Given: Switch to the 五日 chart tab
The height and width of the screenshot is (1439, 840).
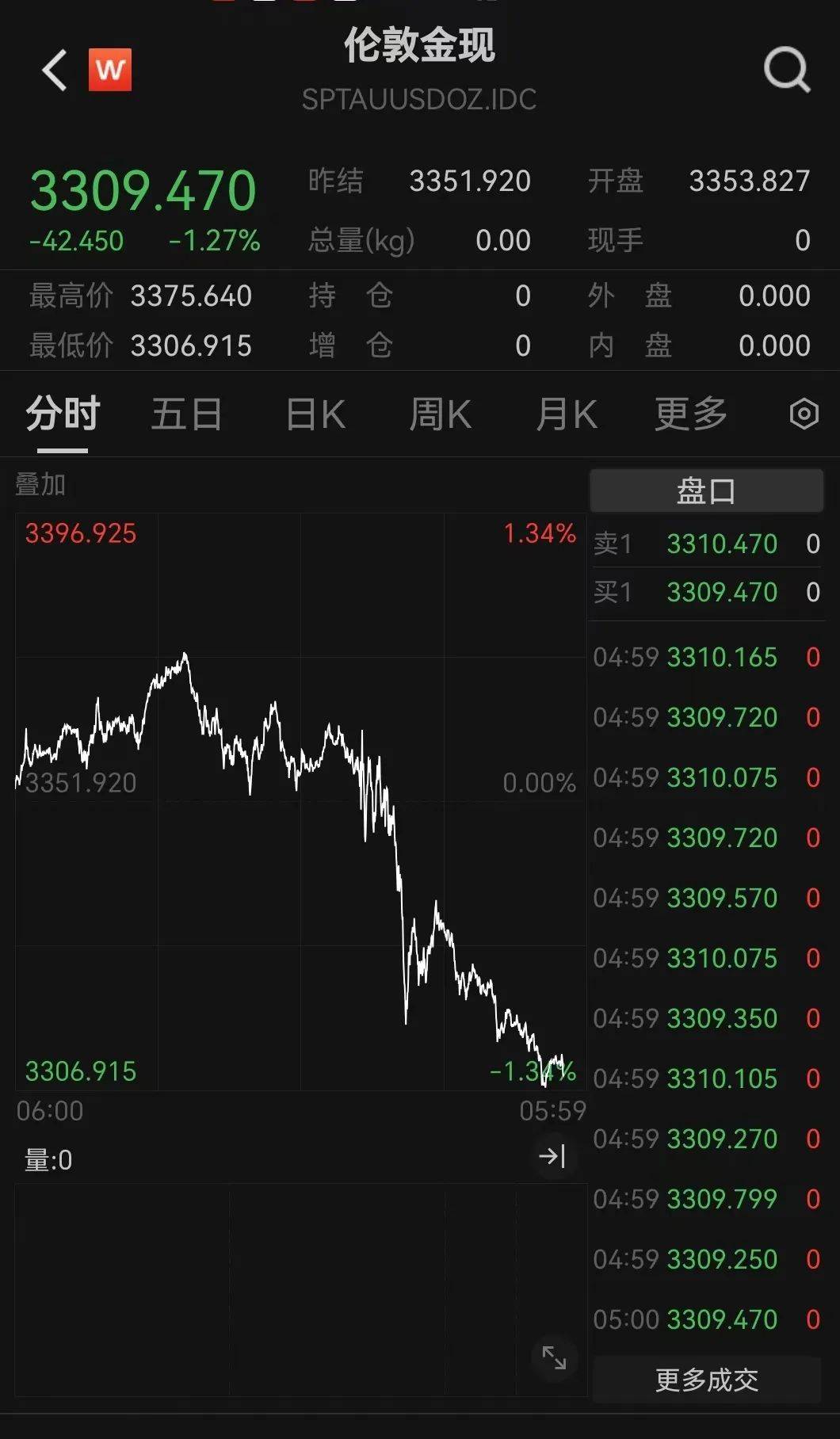Looking at the screenshot, I should (x=186, y=414).
